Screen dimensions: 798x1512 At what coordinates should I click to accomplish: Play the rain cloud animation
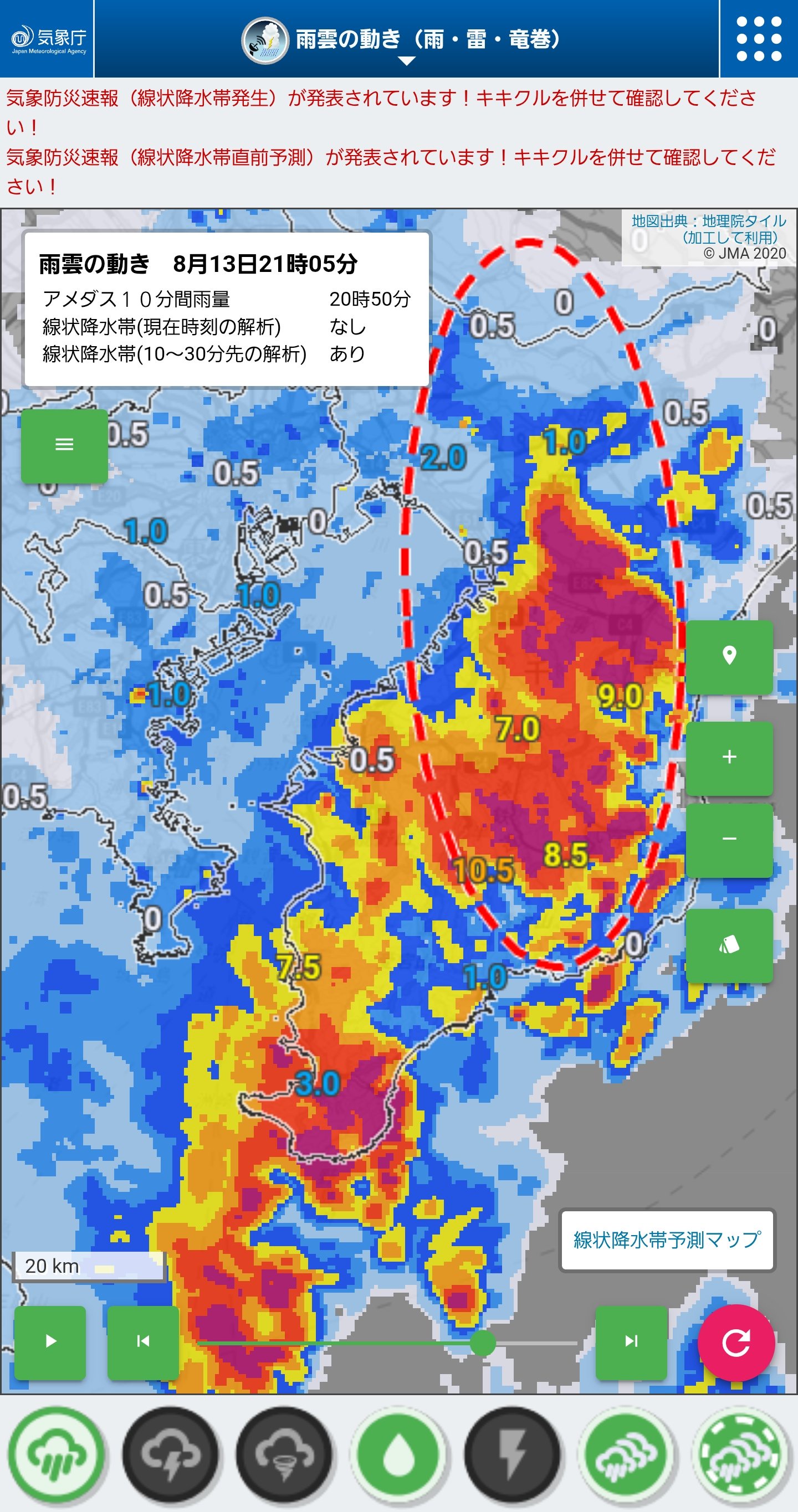point(50,1342)
